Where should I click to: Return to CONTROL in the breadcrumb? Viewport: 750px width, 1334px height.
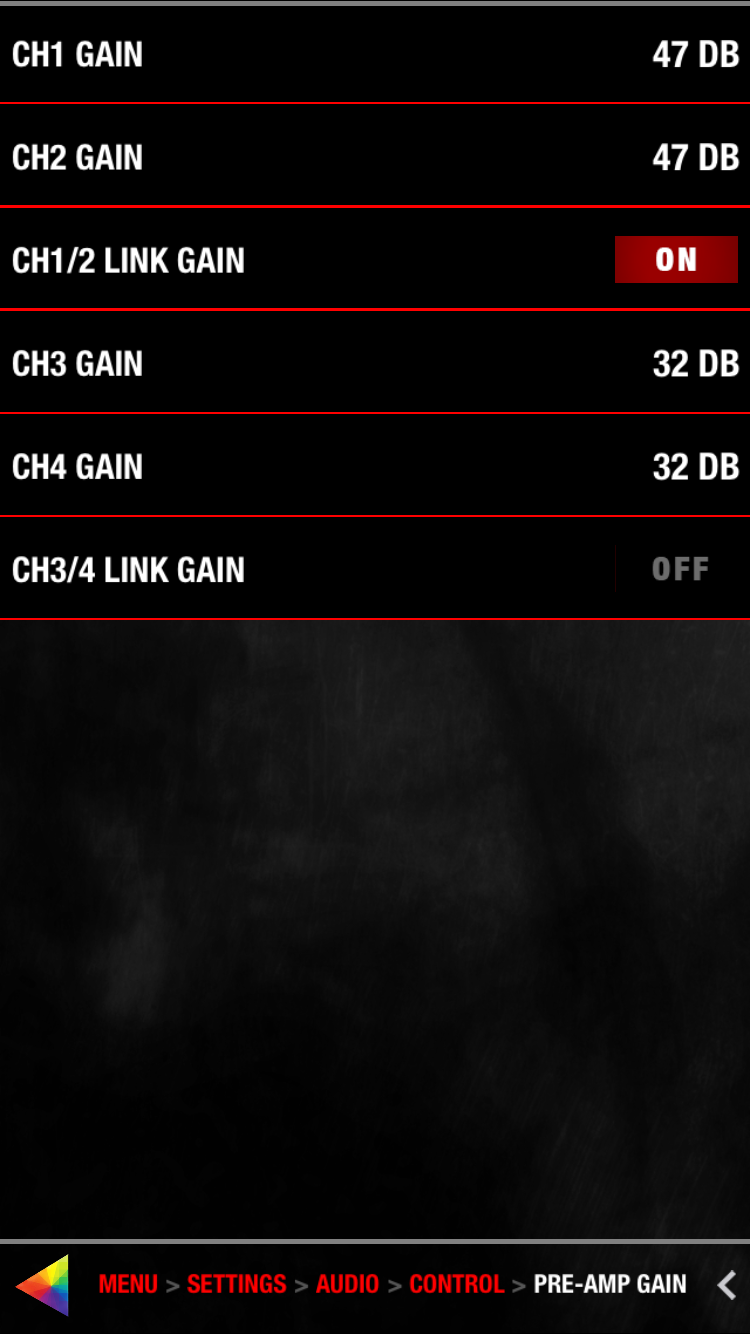[x=456, y=1284]
